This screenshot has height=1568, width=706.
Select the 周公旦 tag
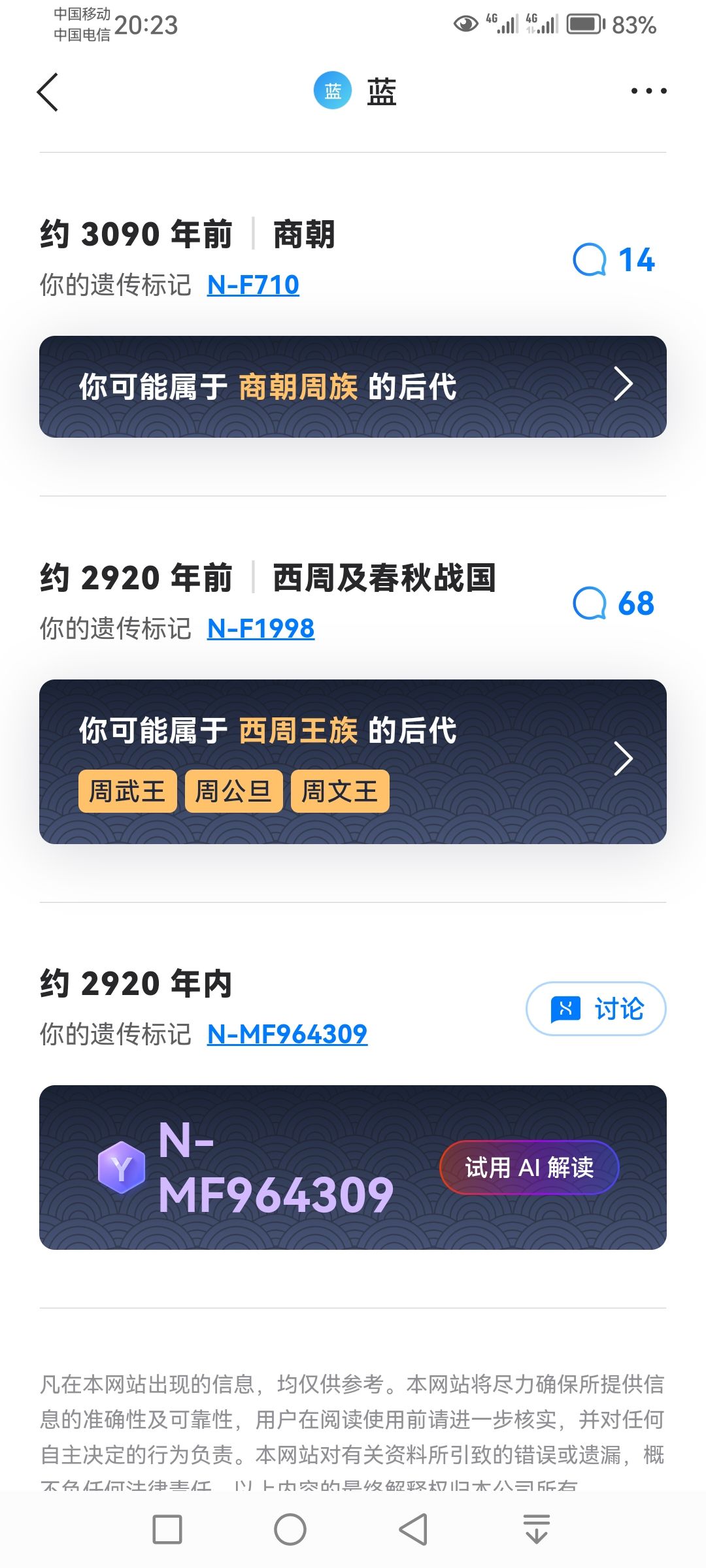[234, 791]
